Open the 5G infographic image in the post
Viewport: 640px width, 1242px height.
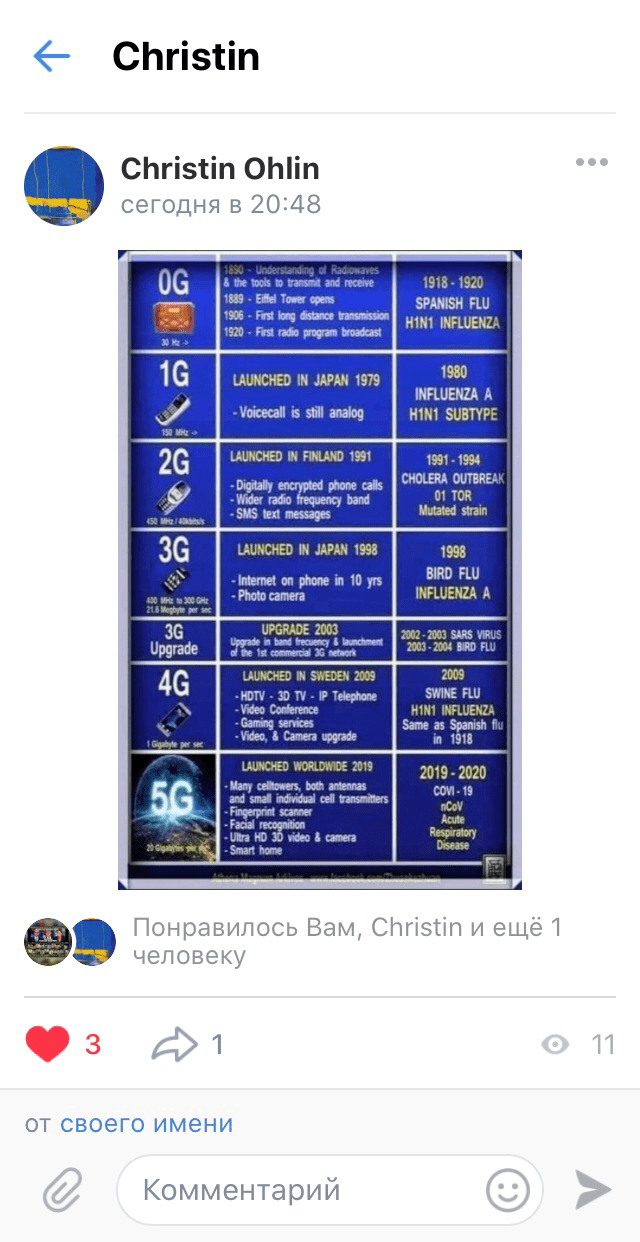tap(320, 570)
